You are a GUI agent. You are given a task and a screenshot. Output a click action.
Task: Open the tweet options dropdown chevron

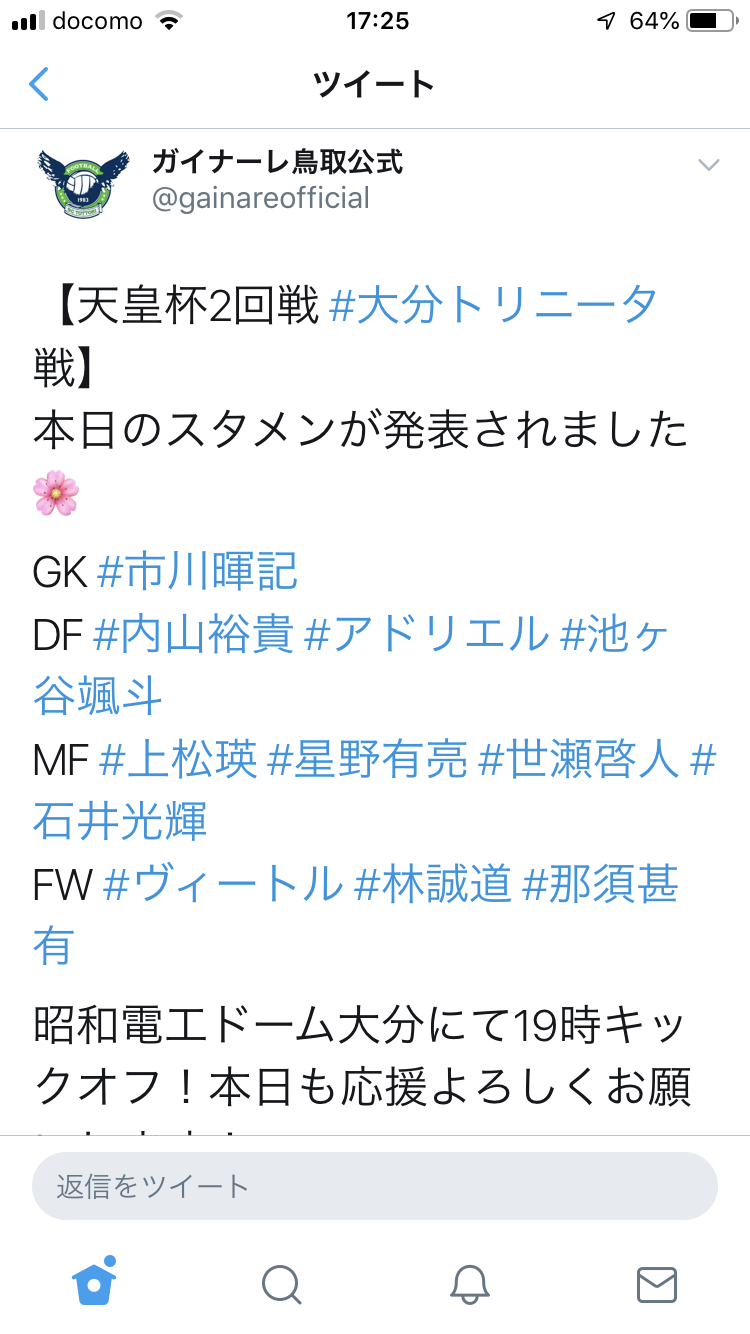click(708, 165)
